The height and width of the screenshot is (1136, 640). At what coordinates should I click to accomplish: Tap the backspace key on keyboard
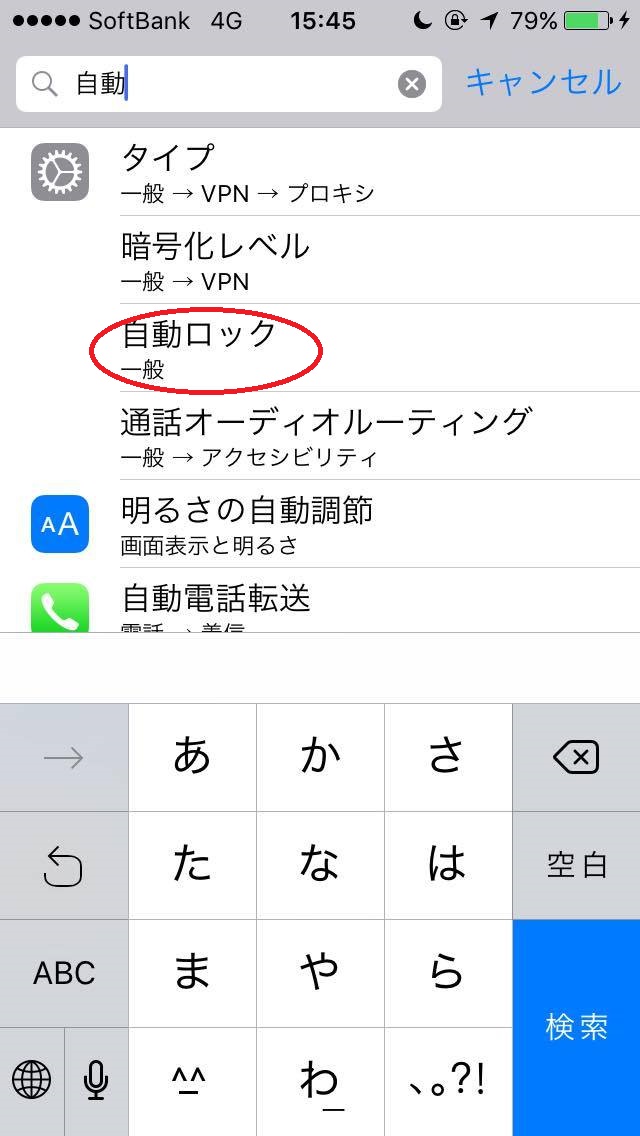click(x=576, y=758)
